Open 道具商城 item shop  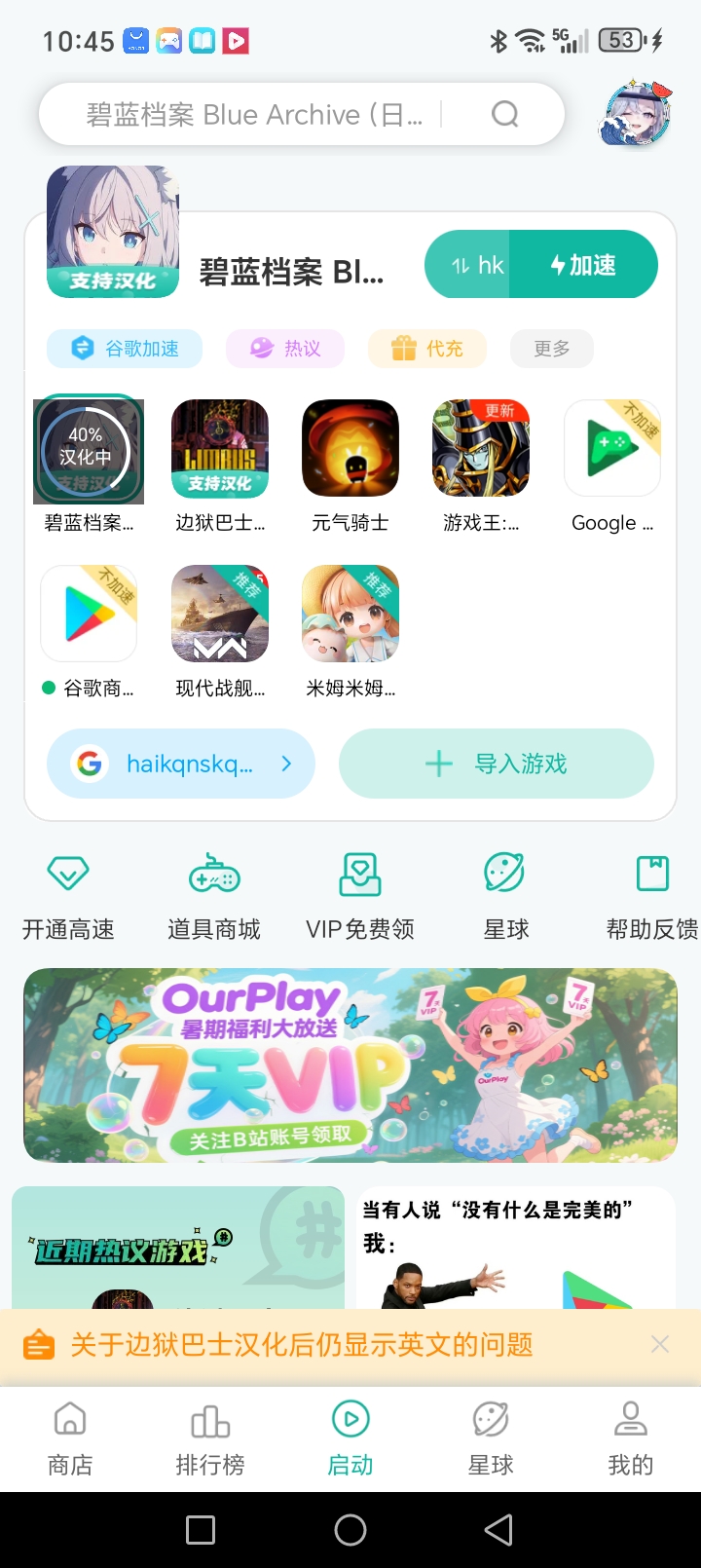(x=214, y=896)
